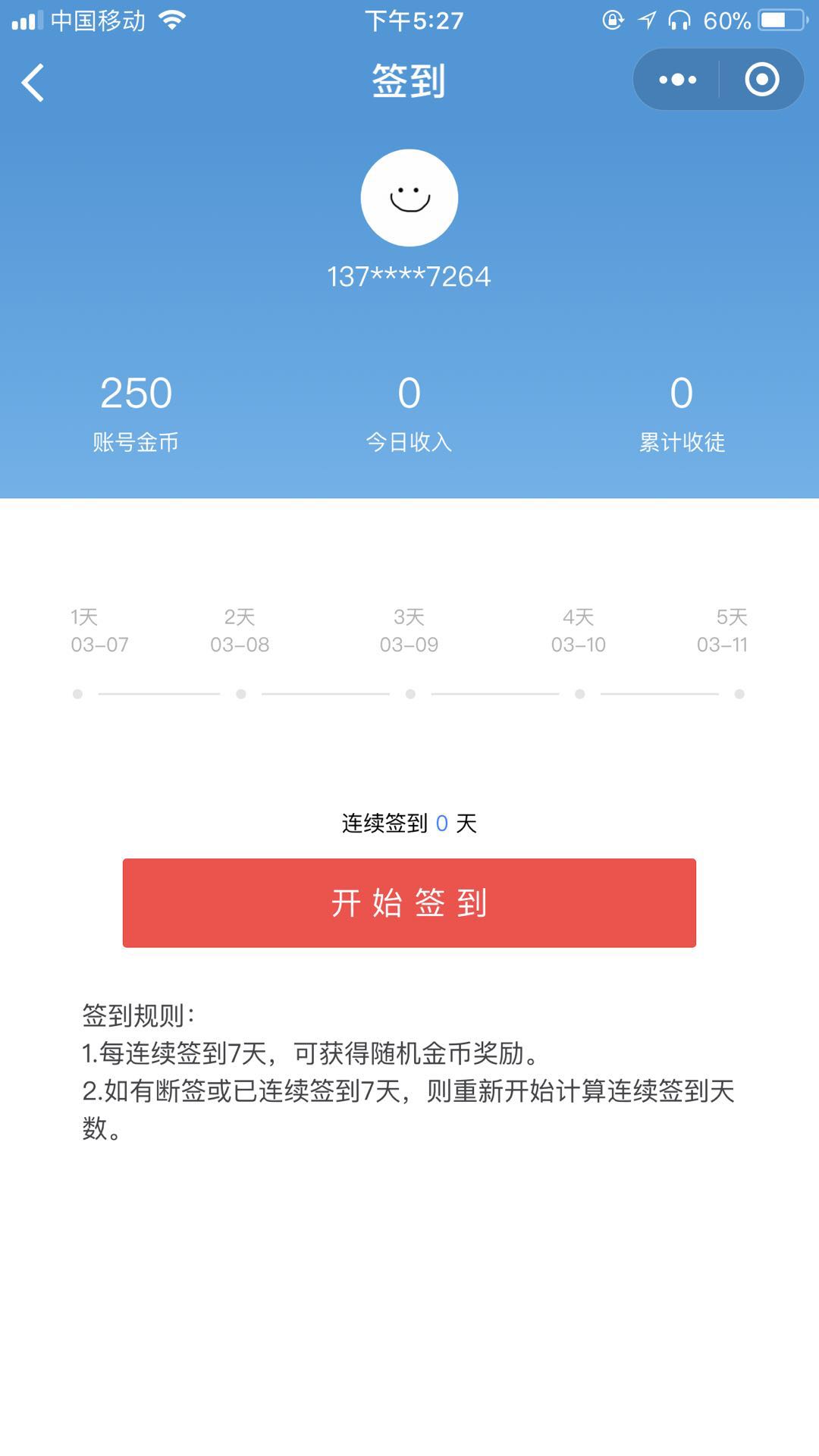
Task: Tap the smiley profile avatar
Action: [409, 198]
